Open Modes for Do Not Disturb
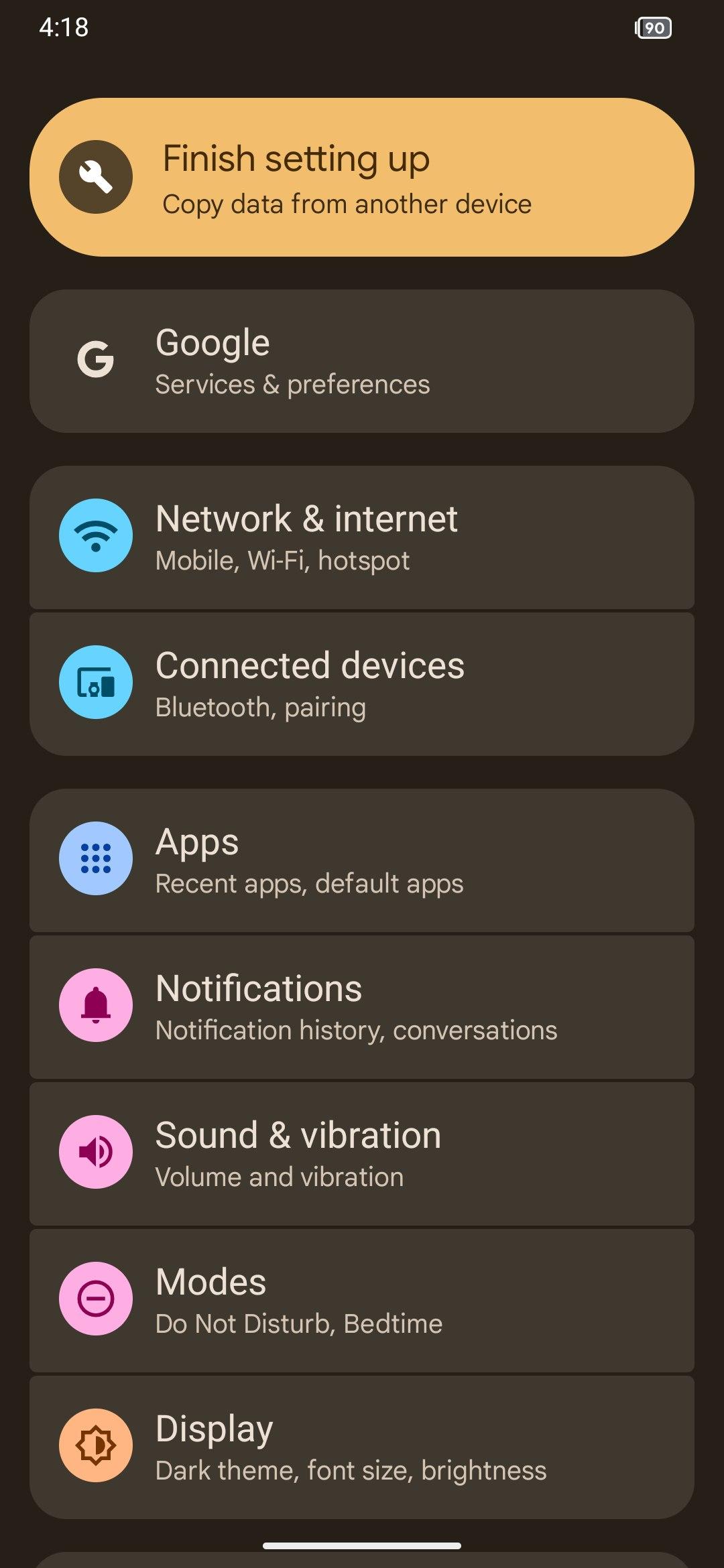 [x=362, y=1301]
